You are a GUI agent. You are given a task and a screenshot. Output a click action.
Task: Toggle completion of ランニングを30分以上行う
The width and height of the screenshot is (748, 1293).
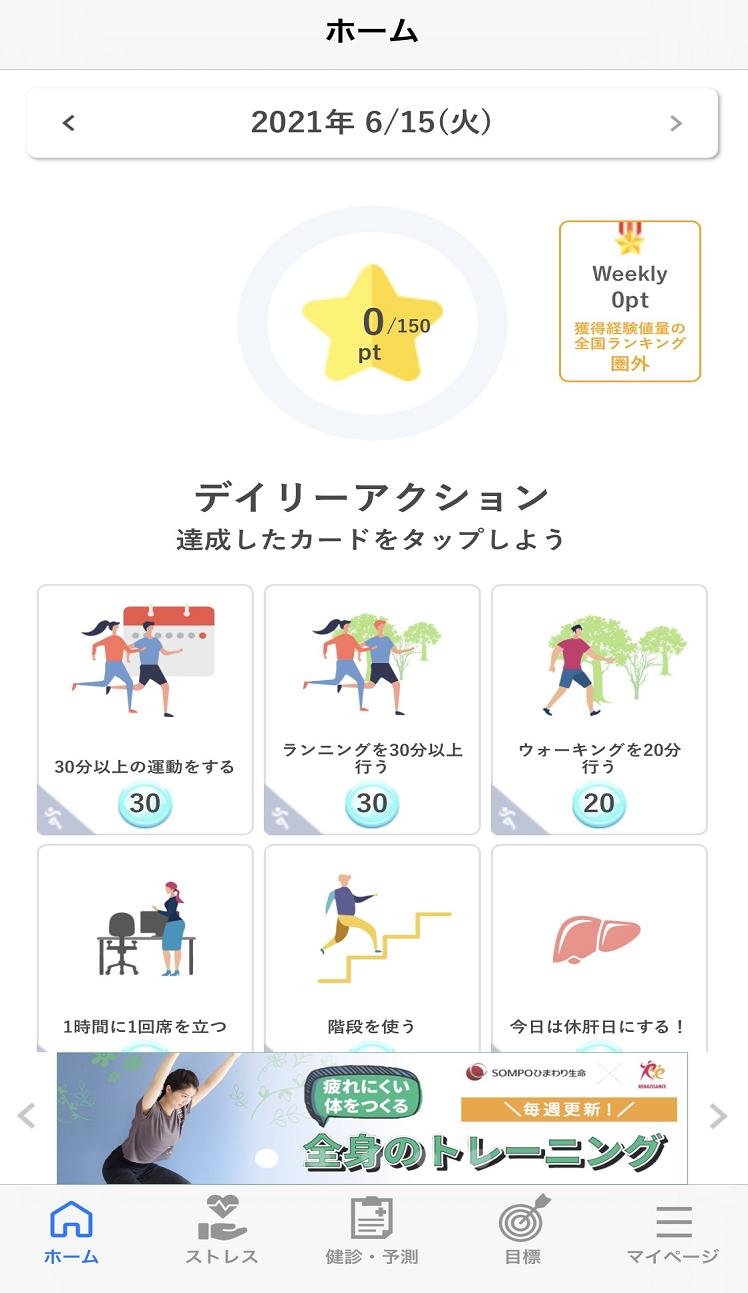pos(371,710)
